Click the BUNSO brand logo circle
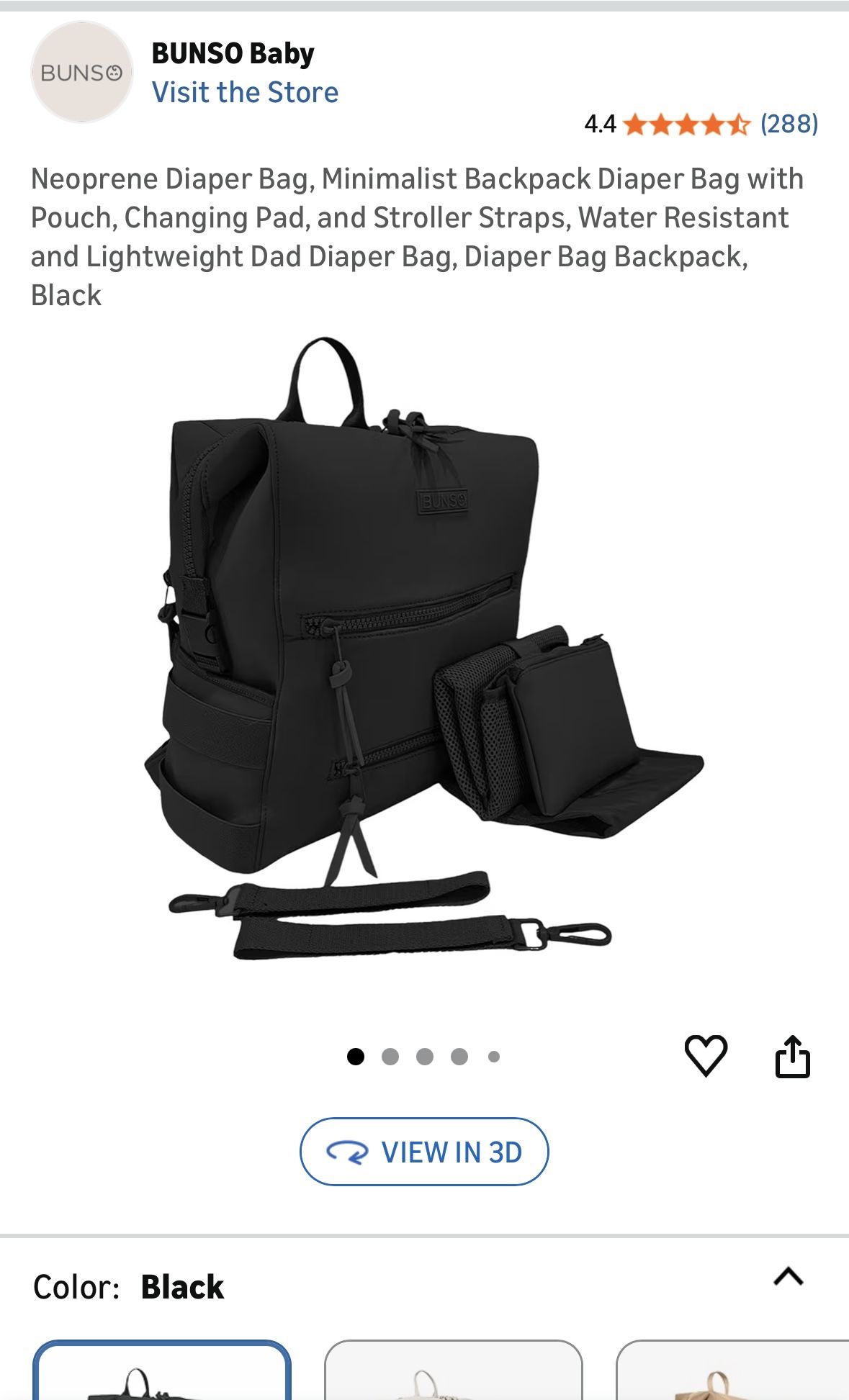849x1400 pixels. tap(81, 71)
